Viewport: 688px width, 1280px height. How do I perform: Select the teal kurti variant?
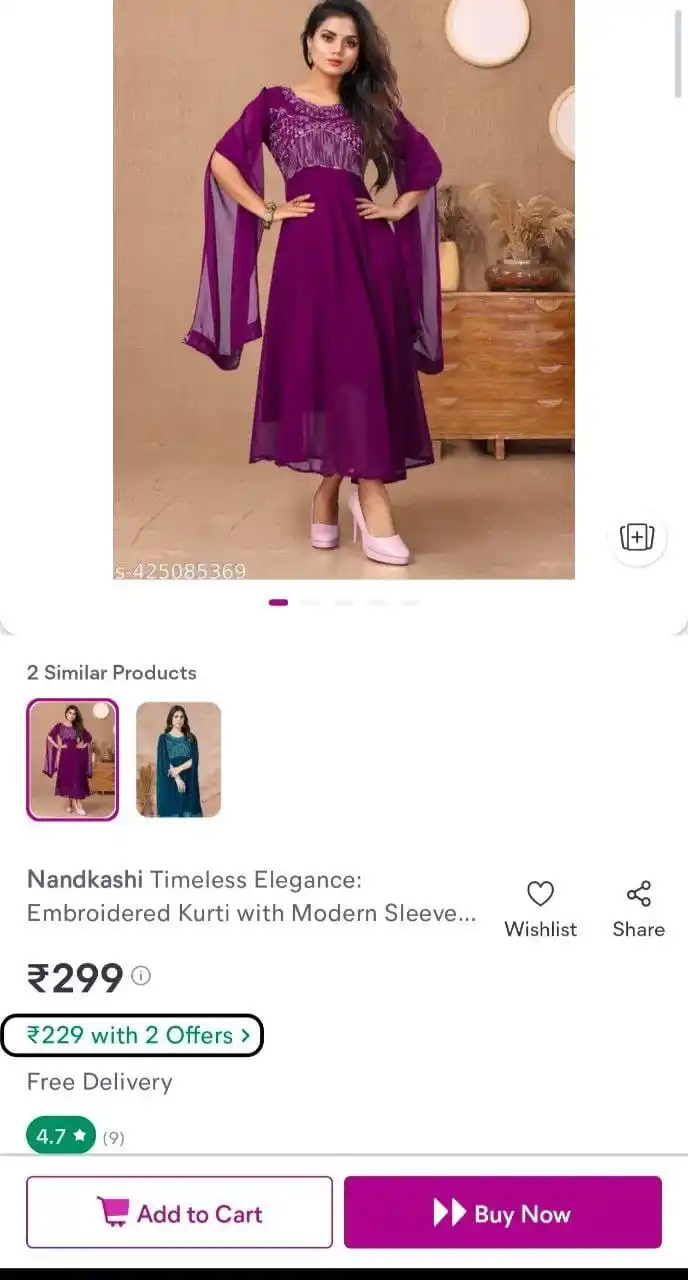178,759
